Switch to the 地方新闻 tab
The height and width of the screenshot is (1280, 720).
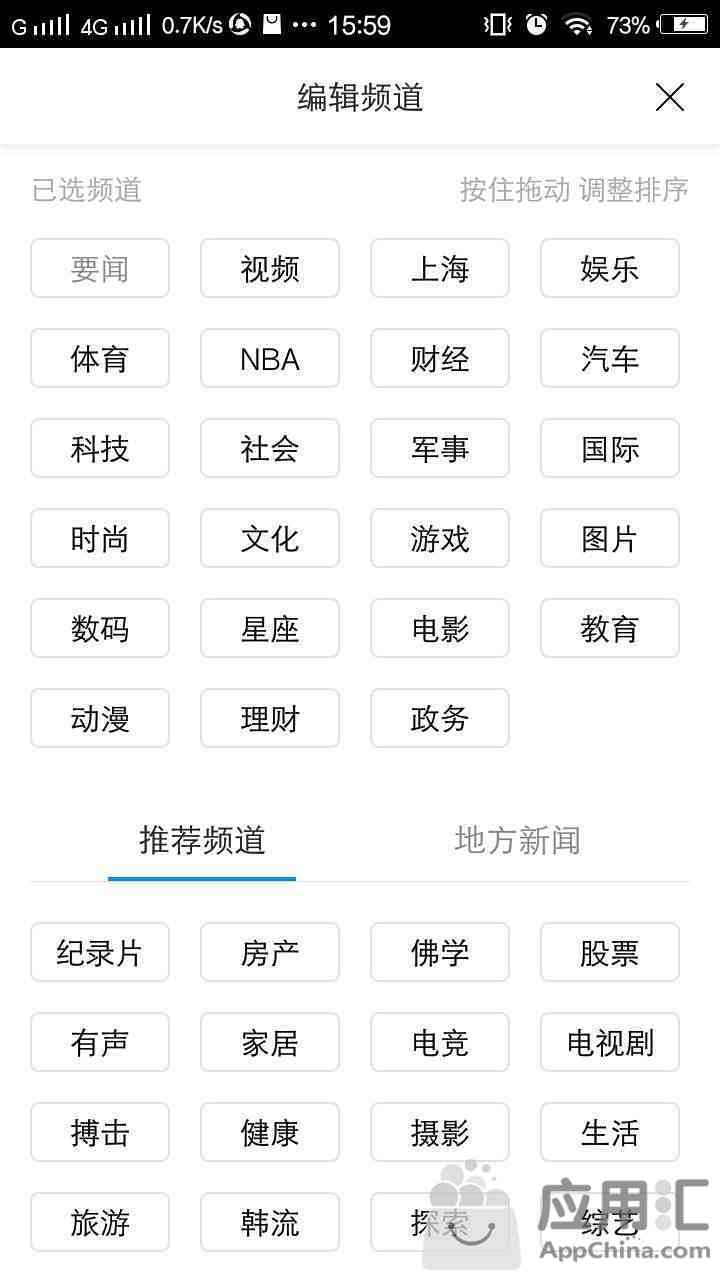(517, 840)
